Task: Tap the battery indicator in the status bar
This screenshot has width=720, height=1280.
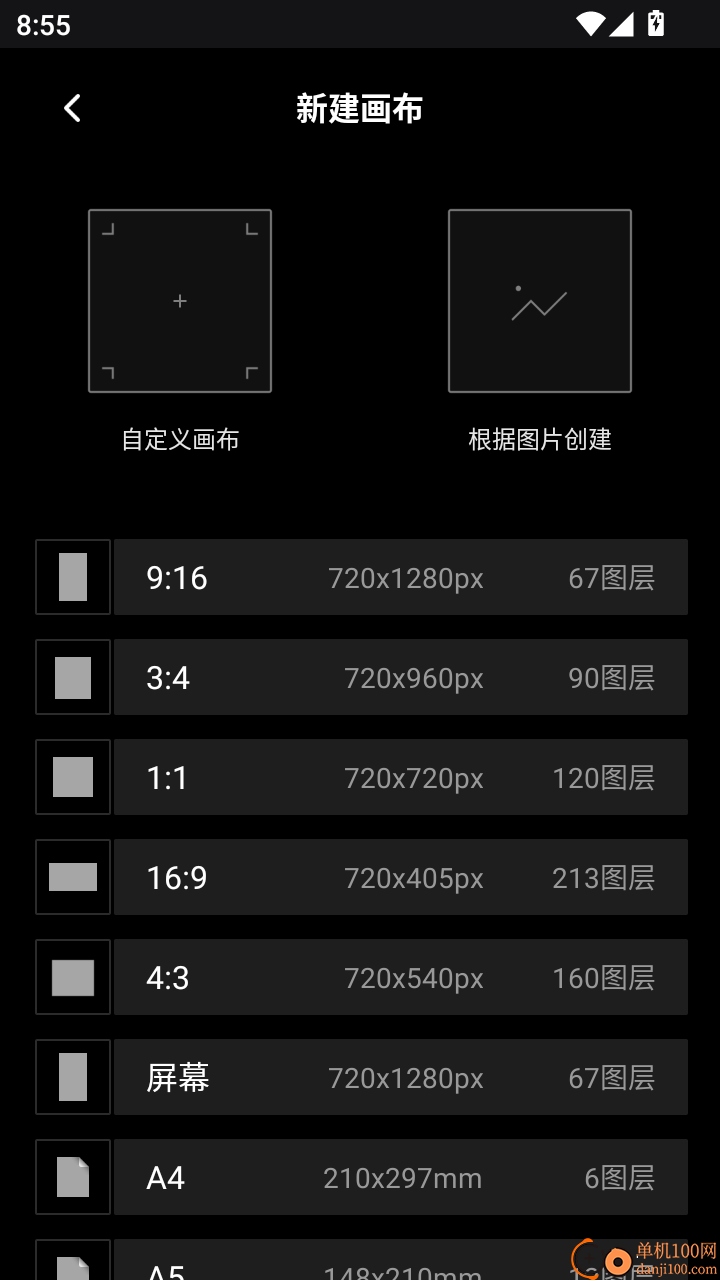Action: [655, 24]
